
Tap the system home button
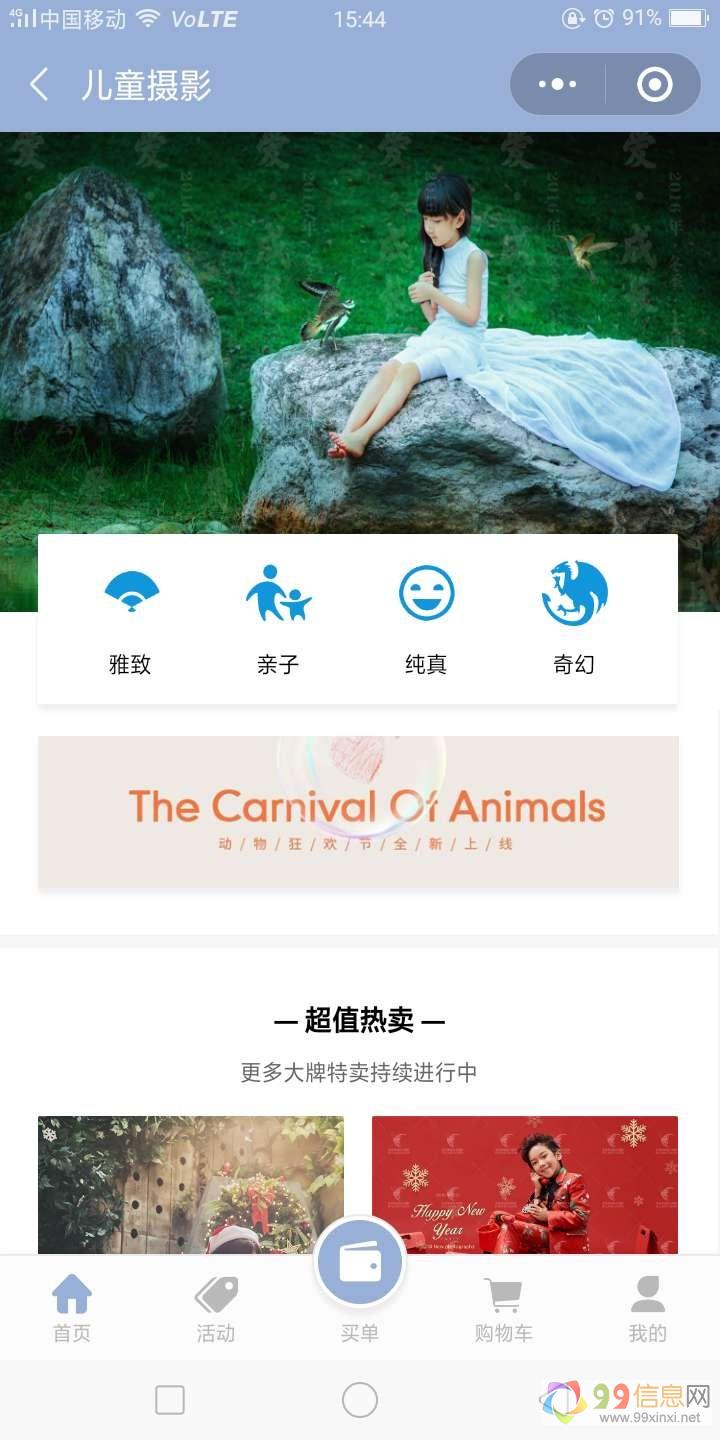point(360,1400)
